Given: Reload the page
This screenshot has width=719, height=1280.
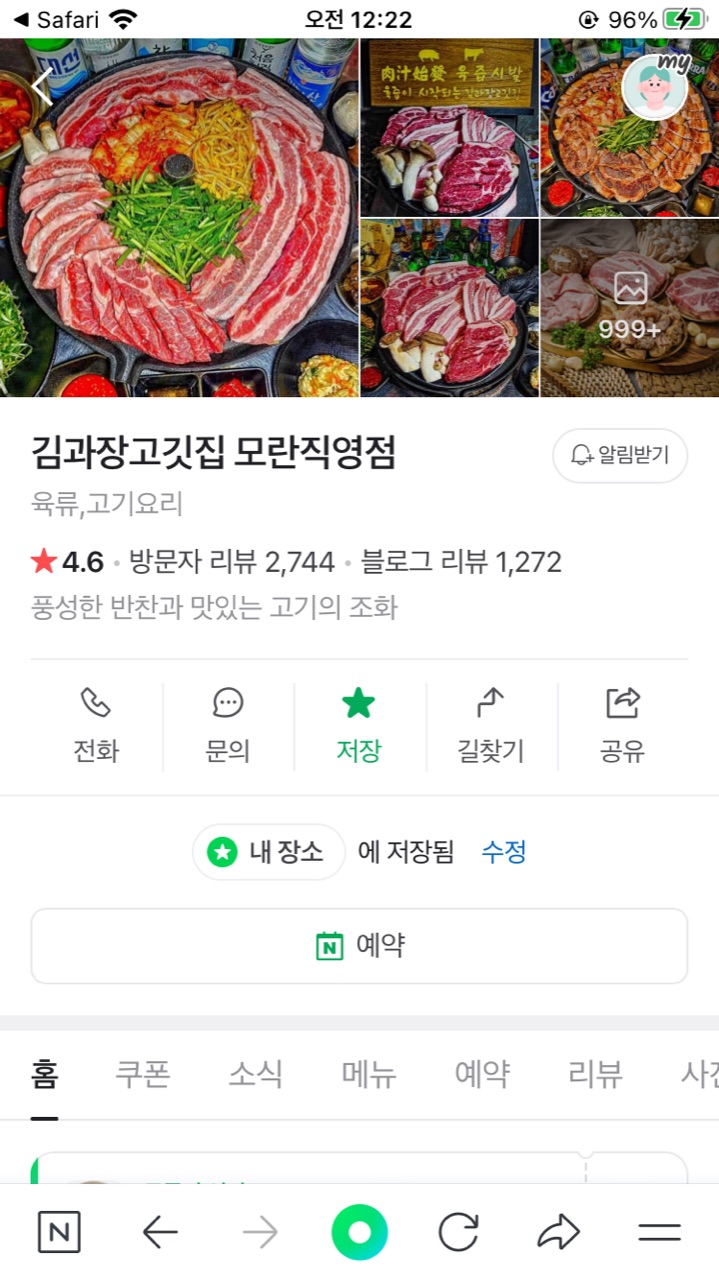Looking at the screenshot, I should point(458,1232).
